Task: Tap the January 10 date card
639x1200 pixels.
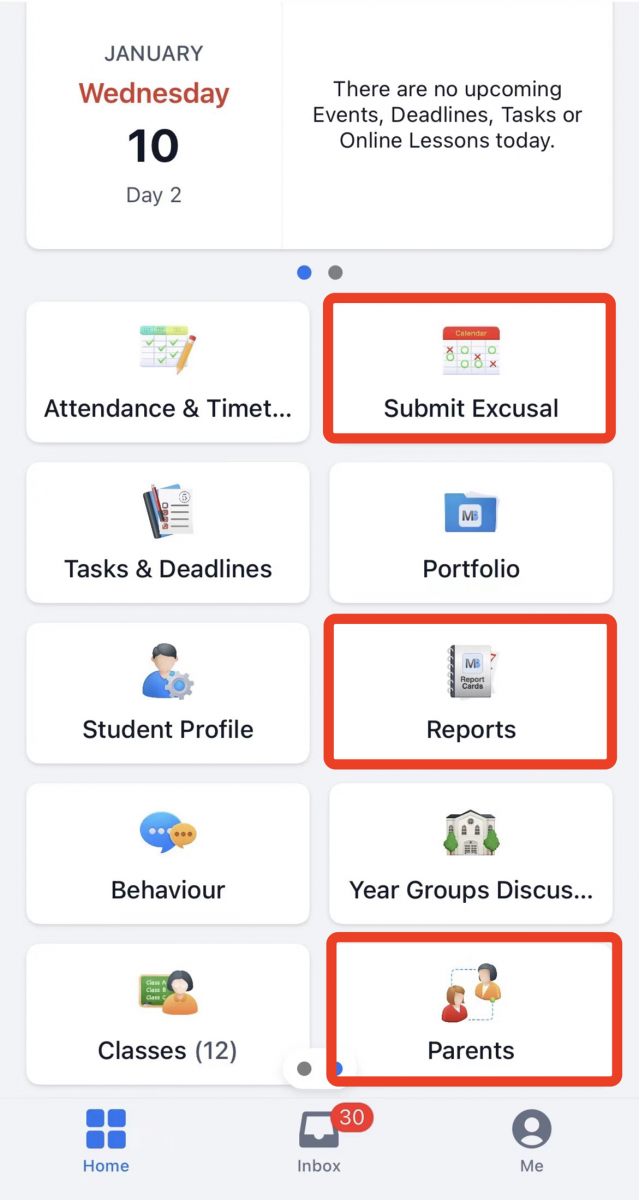Action: click(154, 125)
